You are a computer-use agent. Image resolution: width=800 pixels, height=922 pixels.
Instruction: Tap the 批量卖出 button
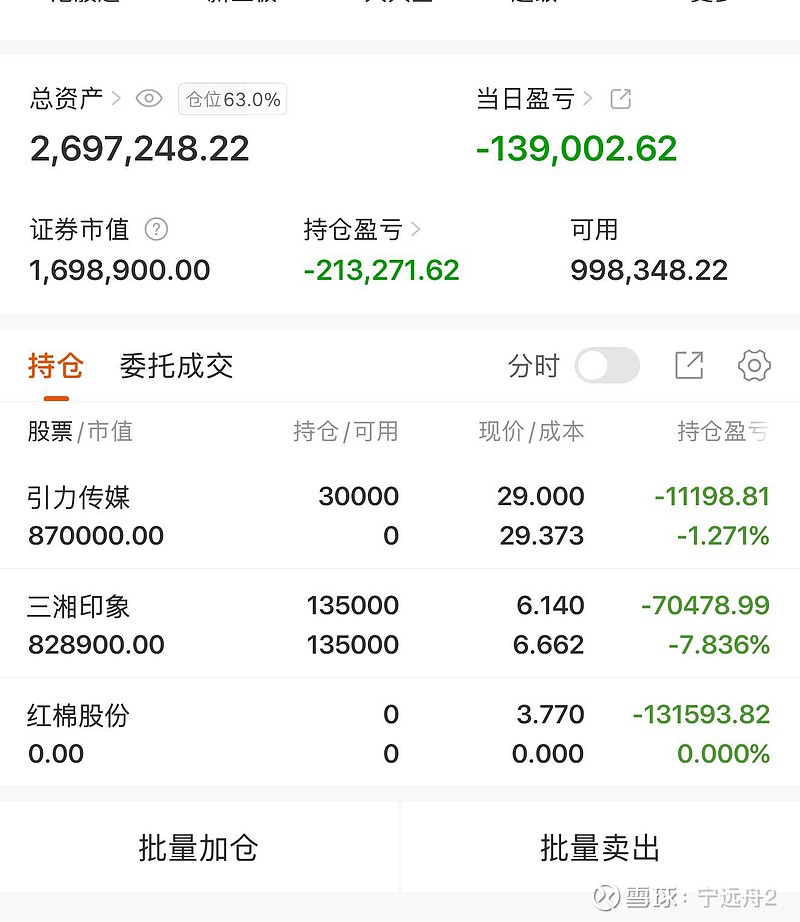[600, 848]
